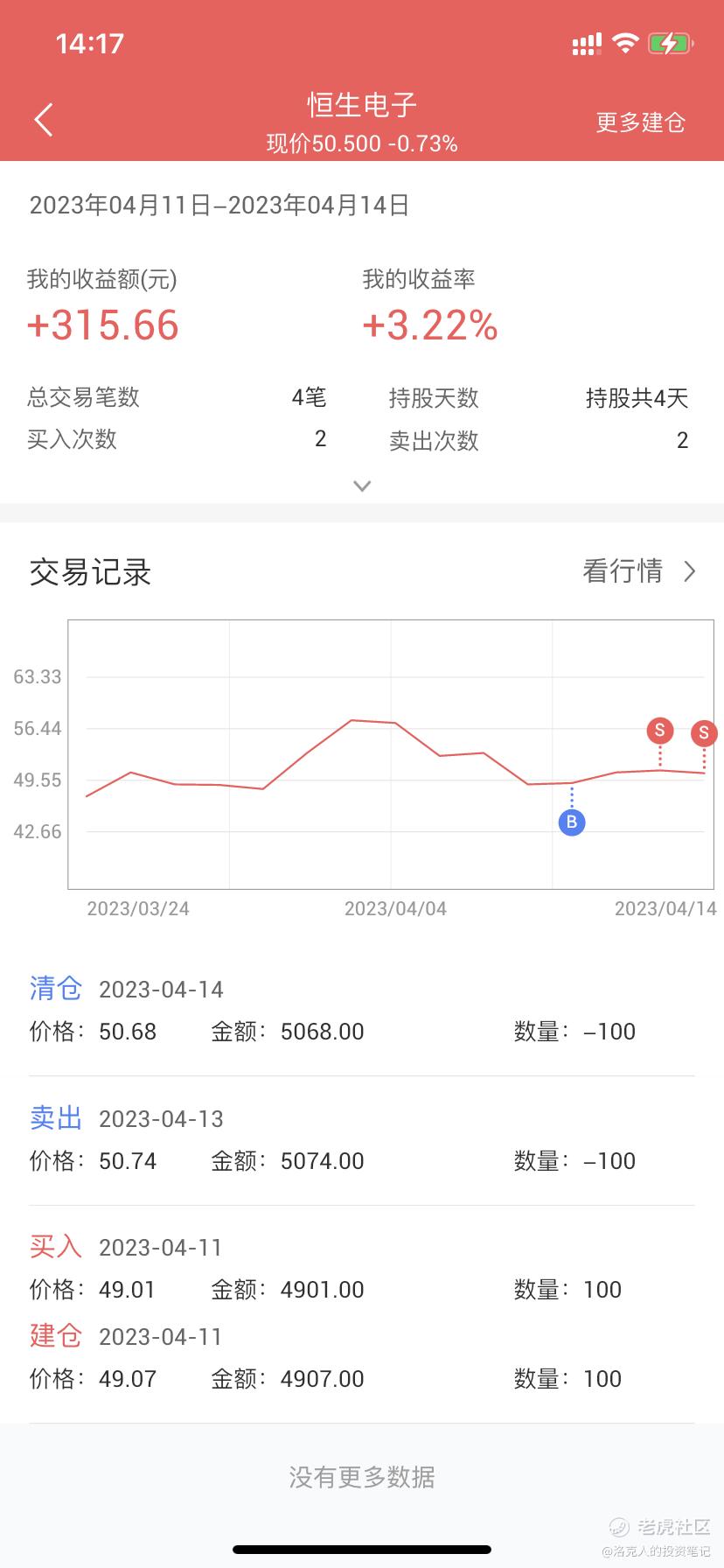This screenshot has height=1568, width=724.
Task: Expand the stats summary chevron
Action: tap(362, 486)
